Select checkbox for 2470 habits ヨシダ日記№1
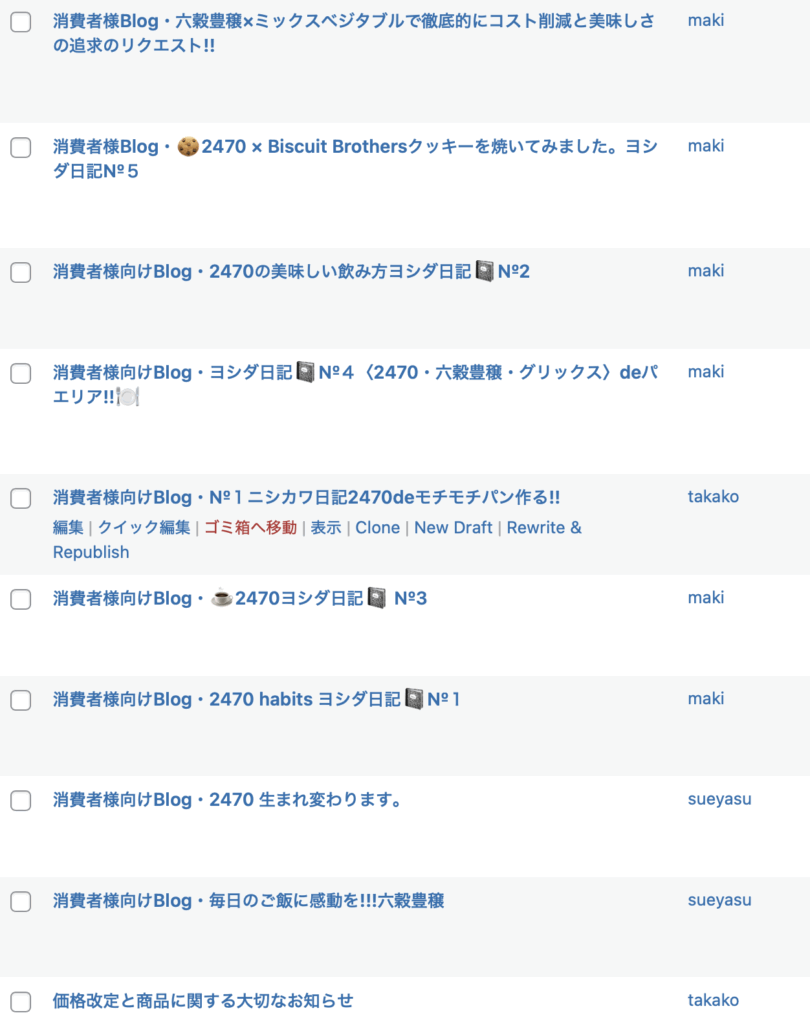The height and width of the screenshot is (1024, 810). pyautogui.click(x=21, y=701)
